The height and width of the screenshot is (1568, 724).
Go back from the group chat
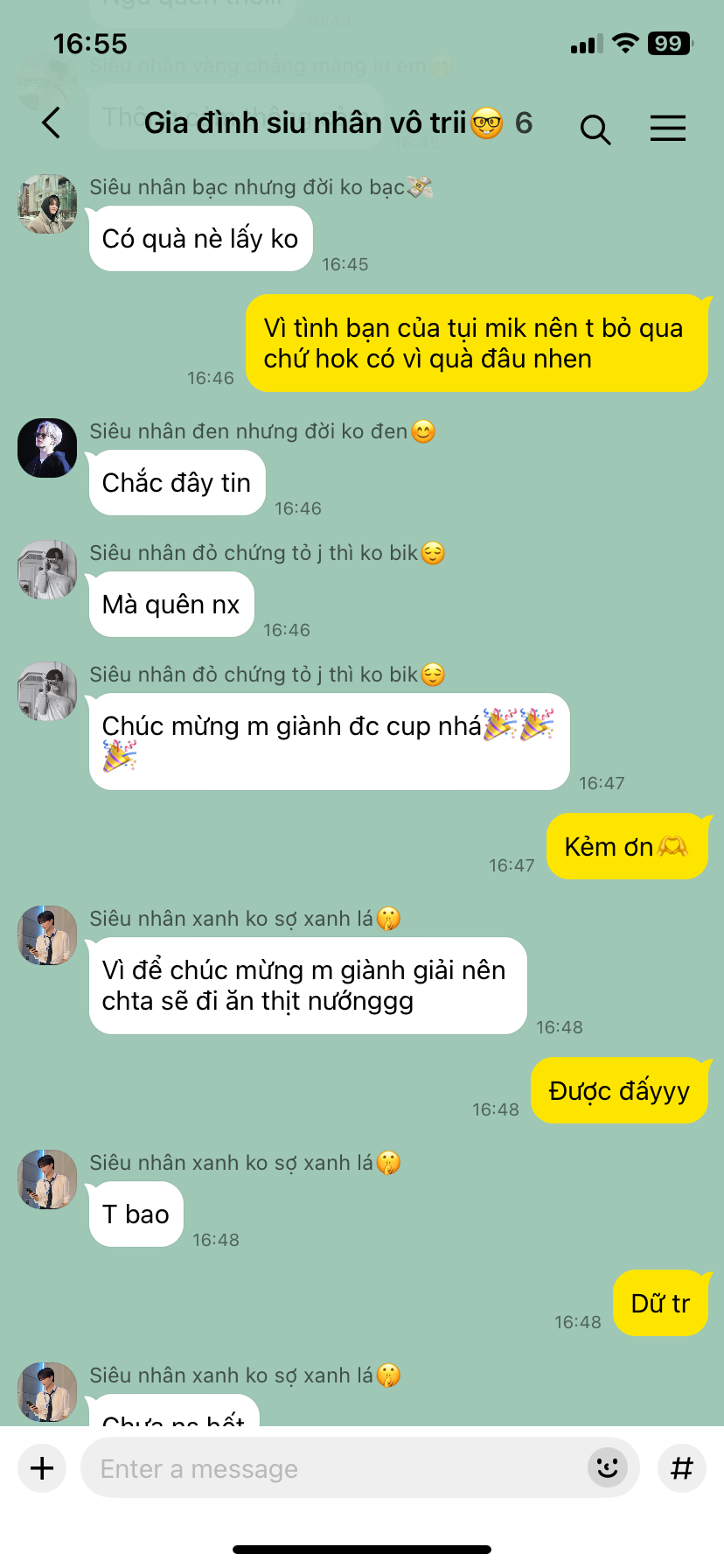click(52, 123)
